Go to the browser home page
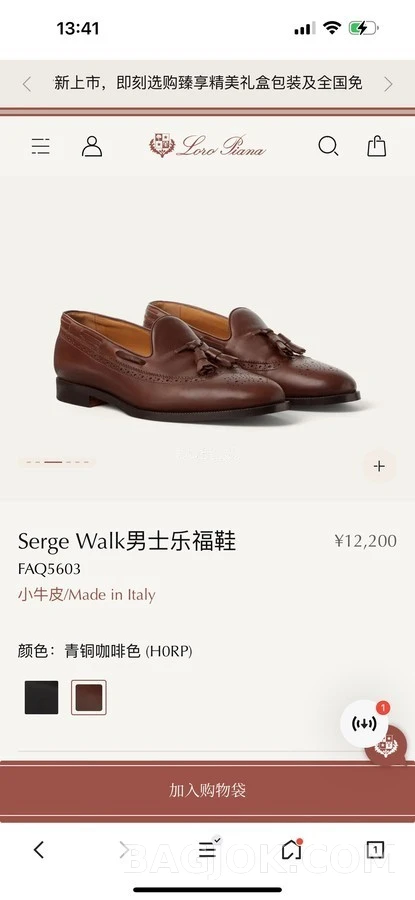 292,849
